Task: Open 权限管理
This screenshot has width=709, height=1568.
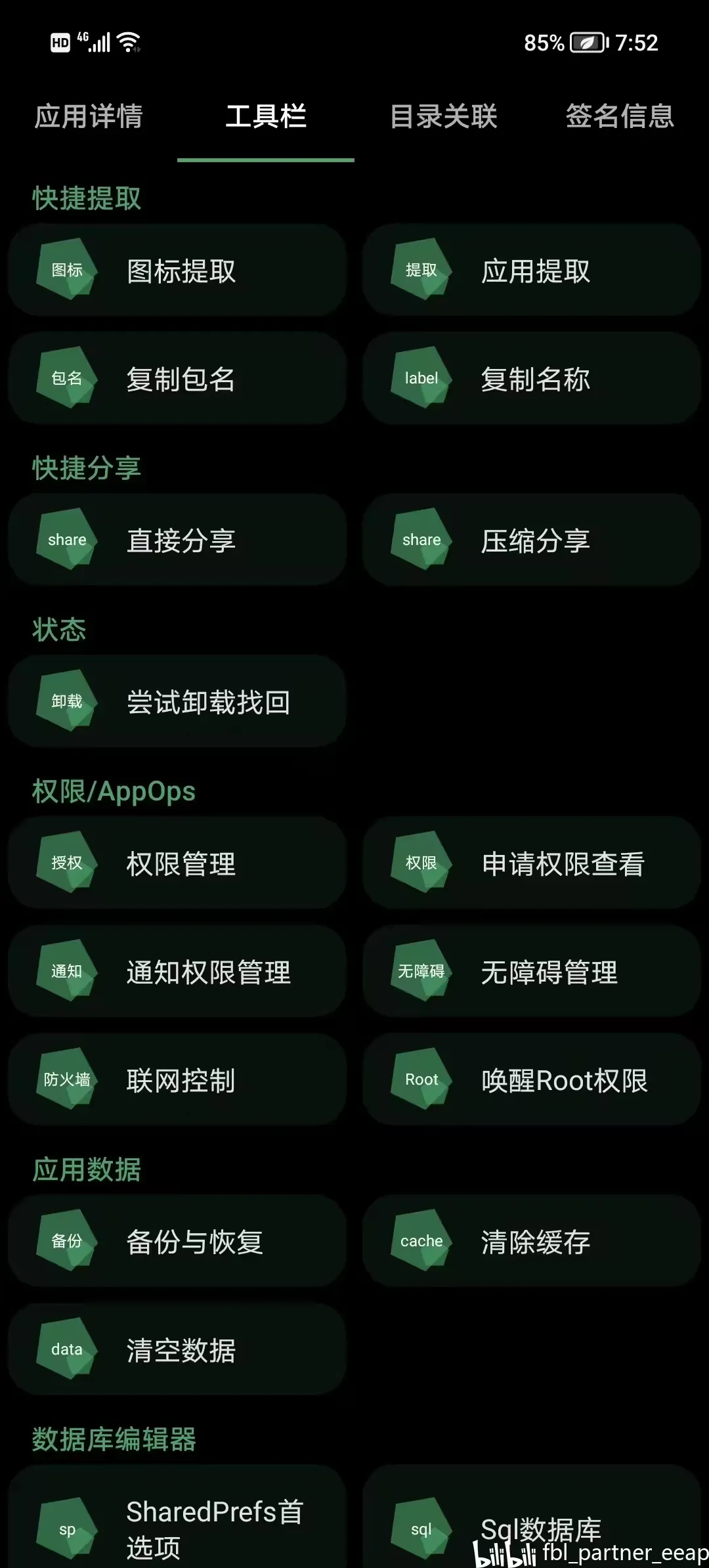Action: coord(177,863)
